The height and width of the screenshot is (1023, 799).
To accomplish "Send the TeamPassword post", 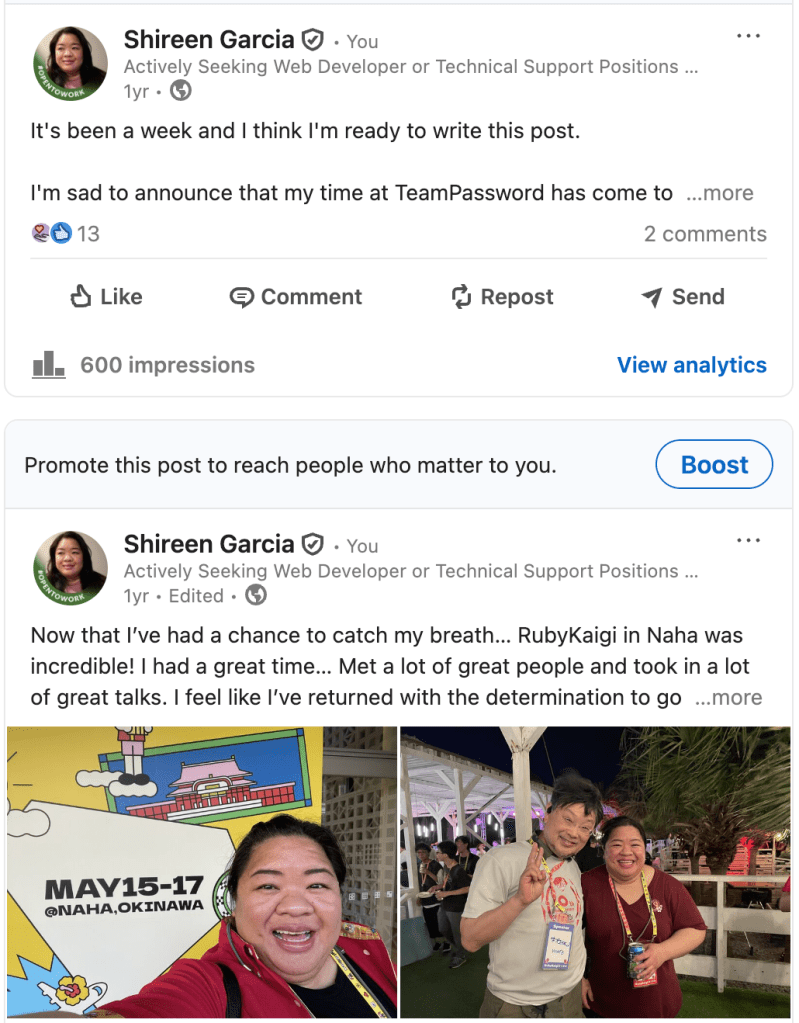I will (x=683, y=297).
